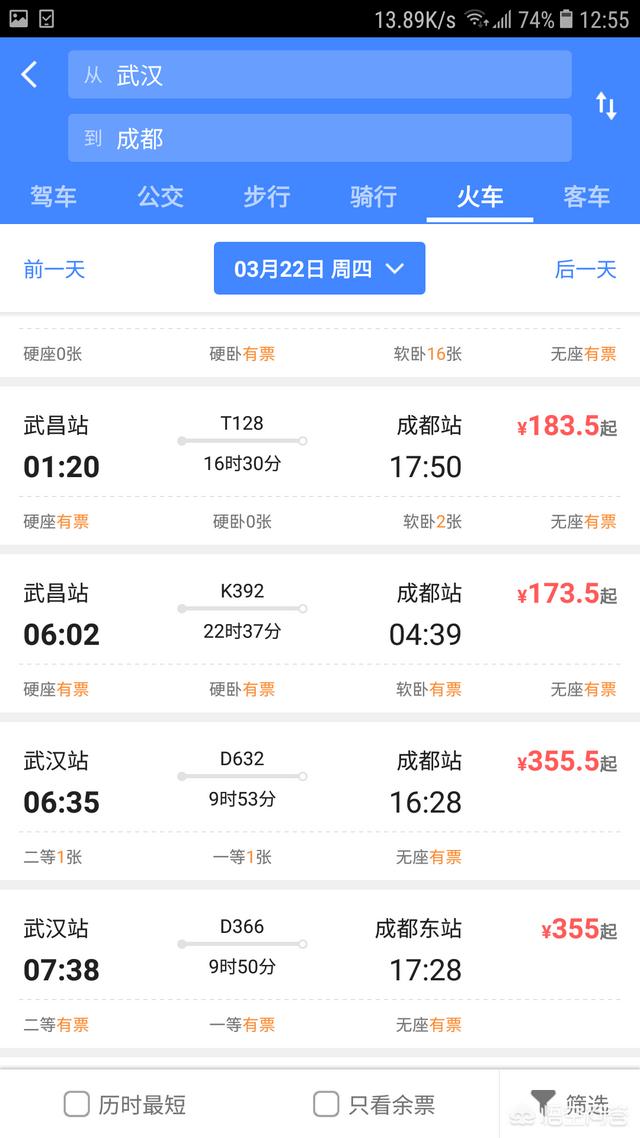This screenshot has height=1138, width=640.
Task: Go to the previous day 前一天
Action: [54, 269]
